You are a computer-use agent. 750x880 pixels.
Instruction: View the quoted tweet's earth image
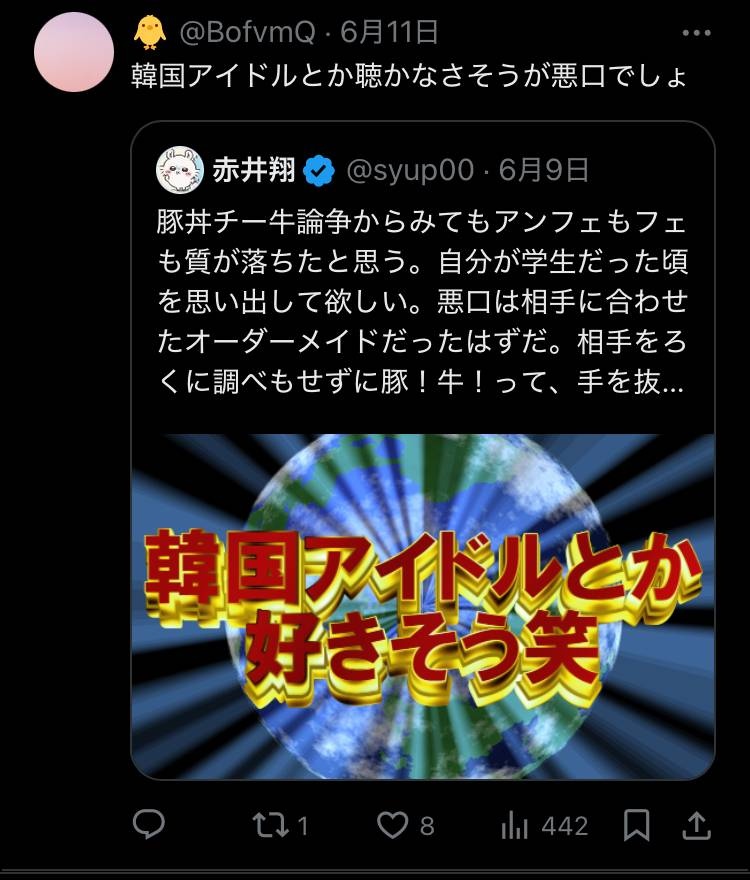click(x=423, y=605)
